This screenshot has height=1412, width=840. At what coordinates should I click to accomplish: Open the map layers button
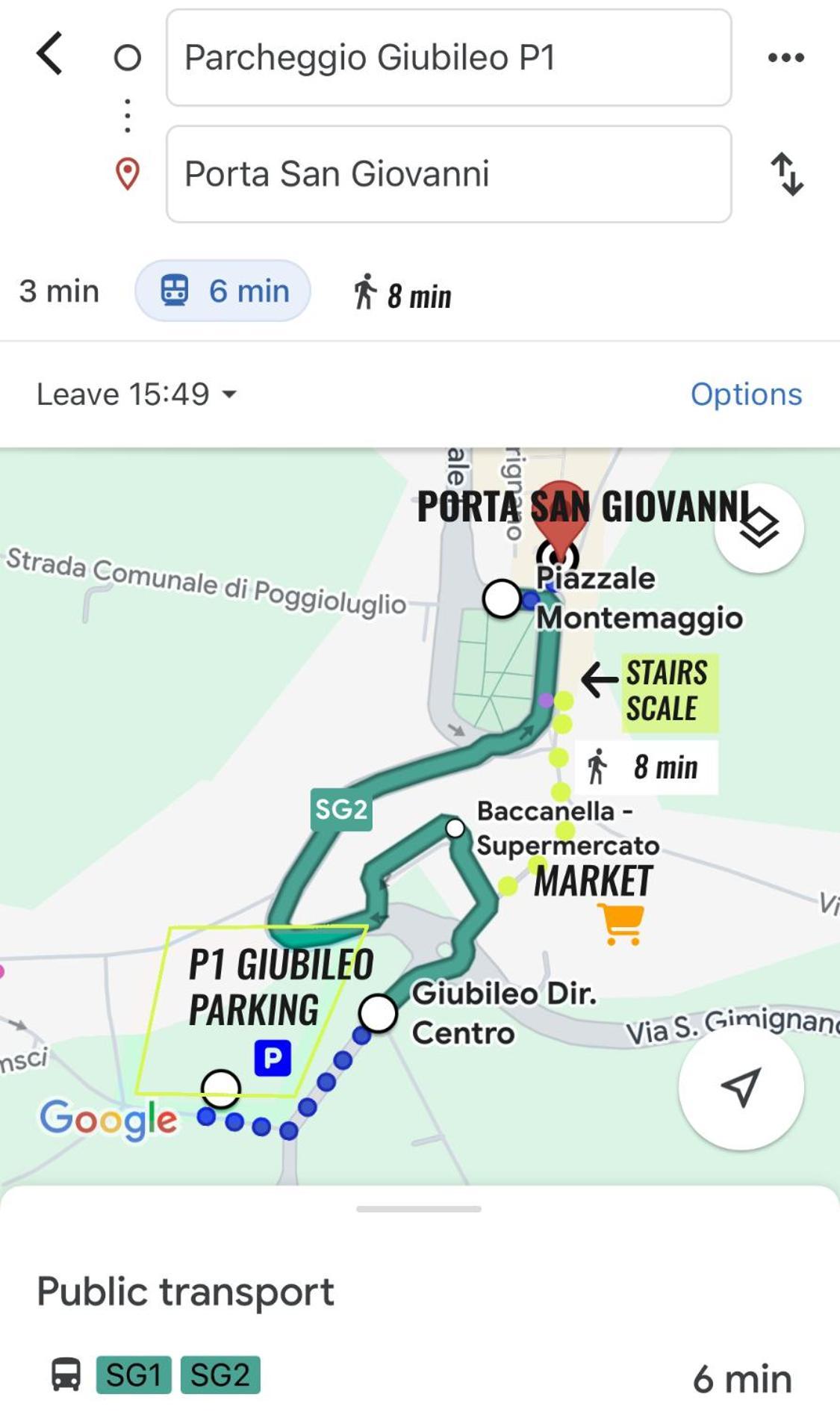tap(759, 528)
